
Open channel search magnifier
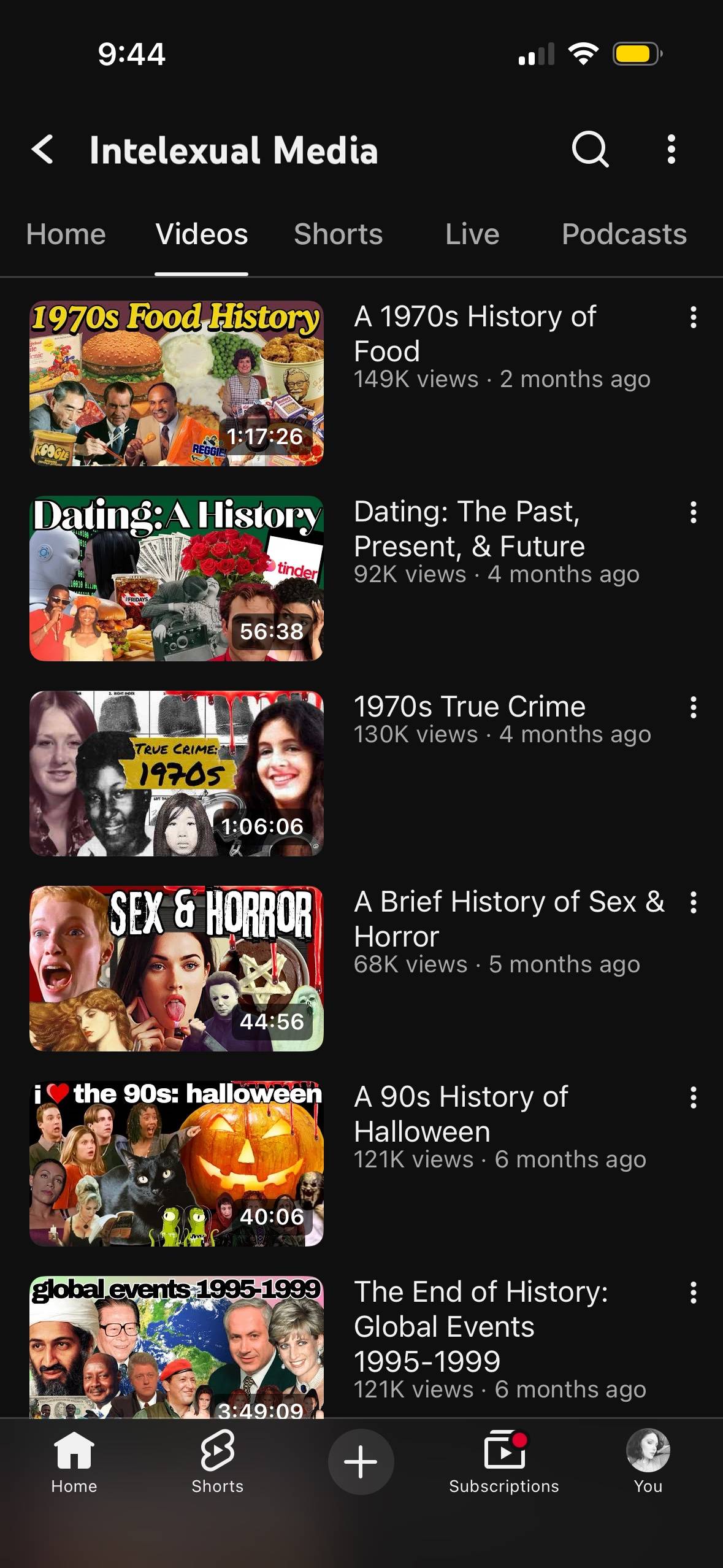pos(590,149)
